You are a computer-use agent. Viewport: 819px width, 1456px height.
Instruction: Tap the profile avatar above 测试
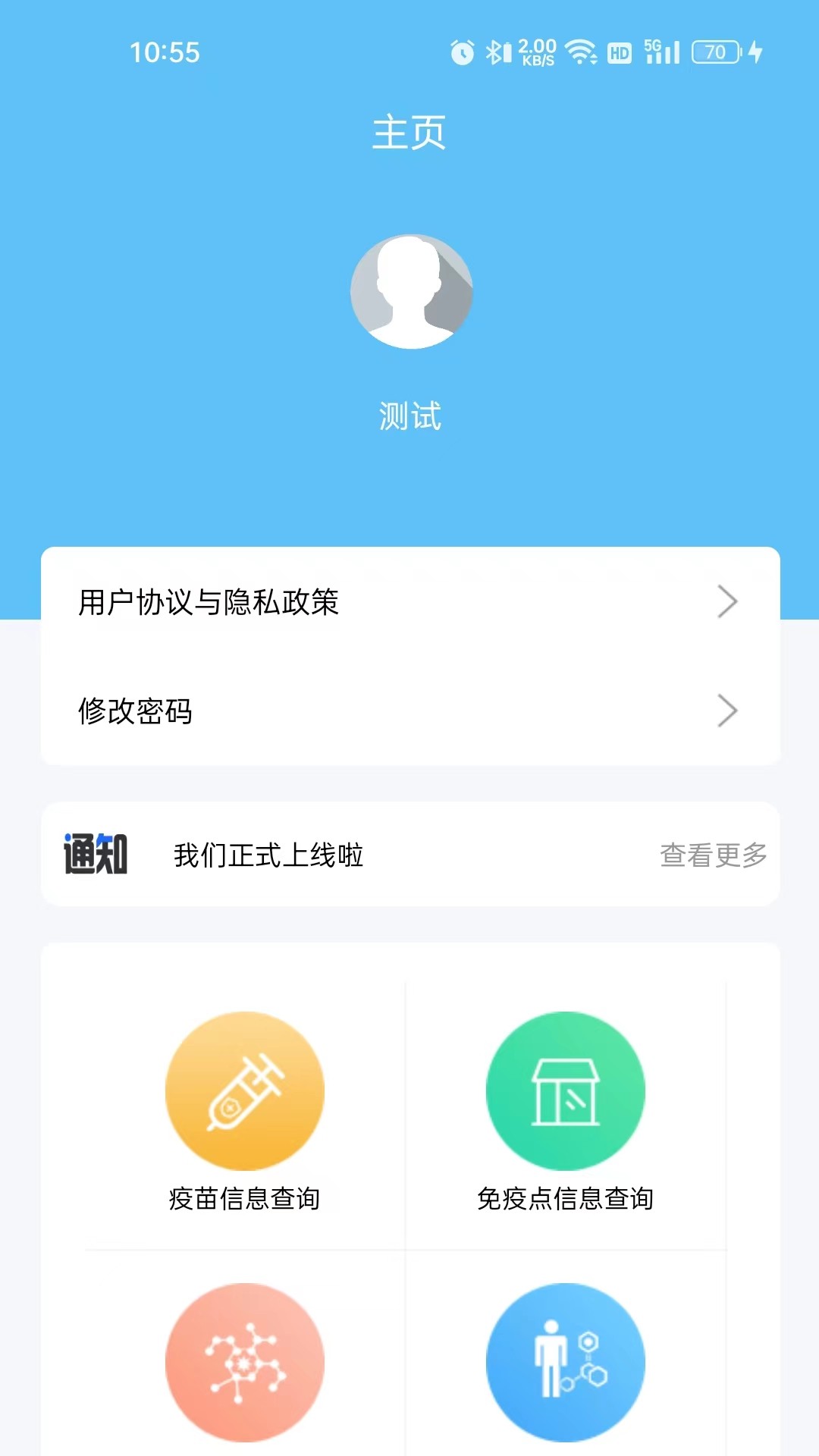(x=411, y=291)
